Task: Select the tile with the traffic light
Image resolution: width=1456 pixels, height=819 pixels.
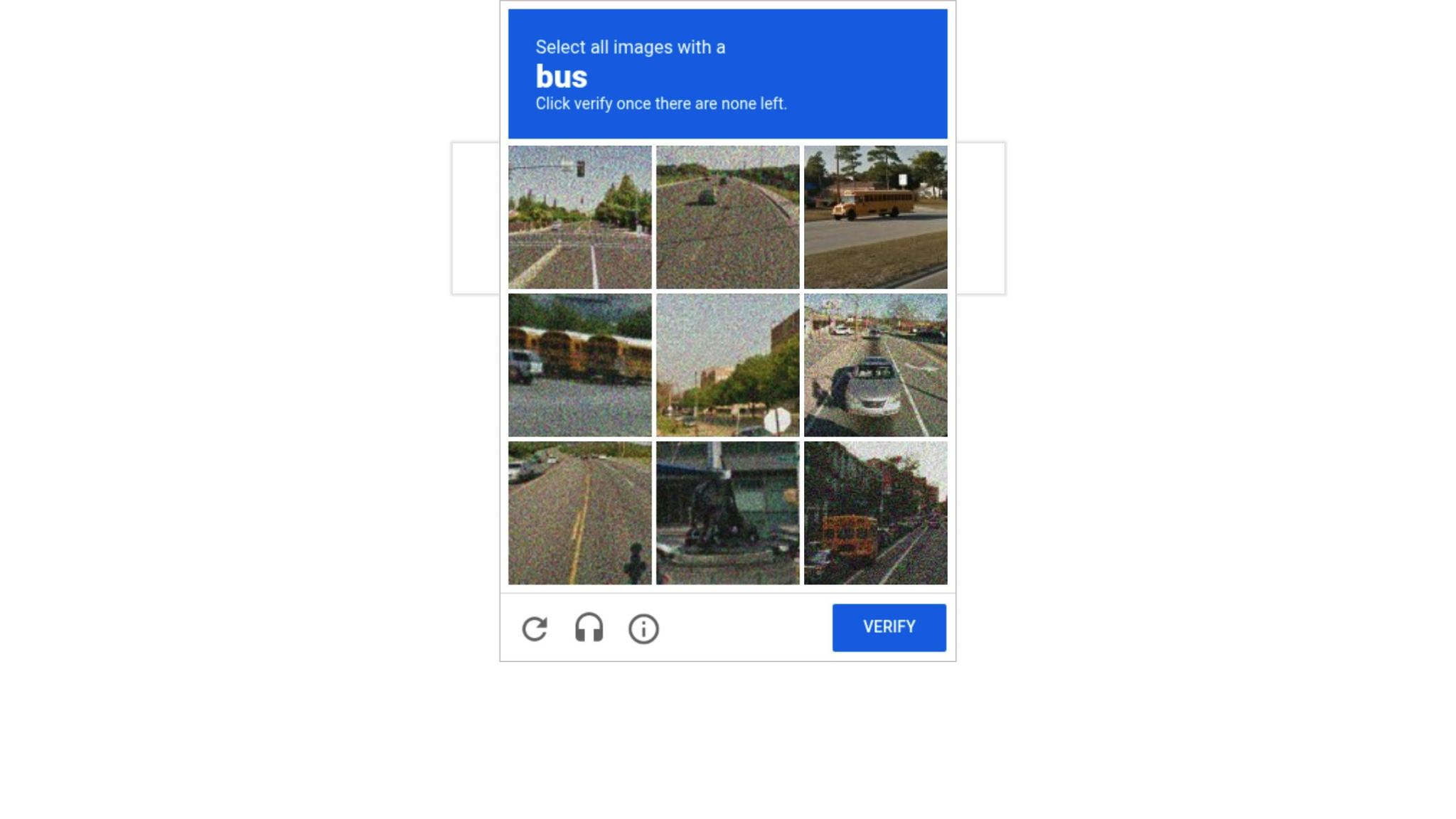Action: tap(579, 217)
